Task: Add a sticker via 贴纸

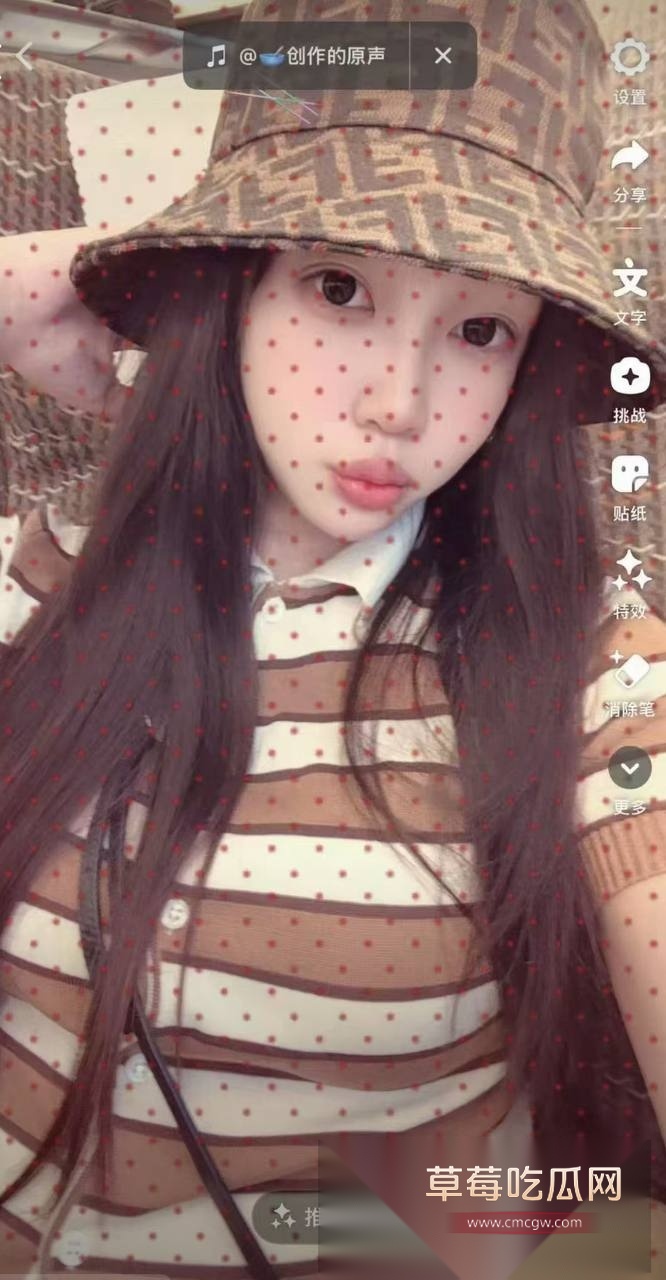Action: (629, 475)
